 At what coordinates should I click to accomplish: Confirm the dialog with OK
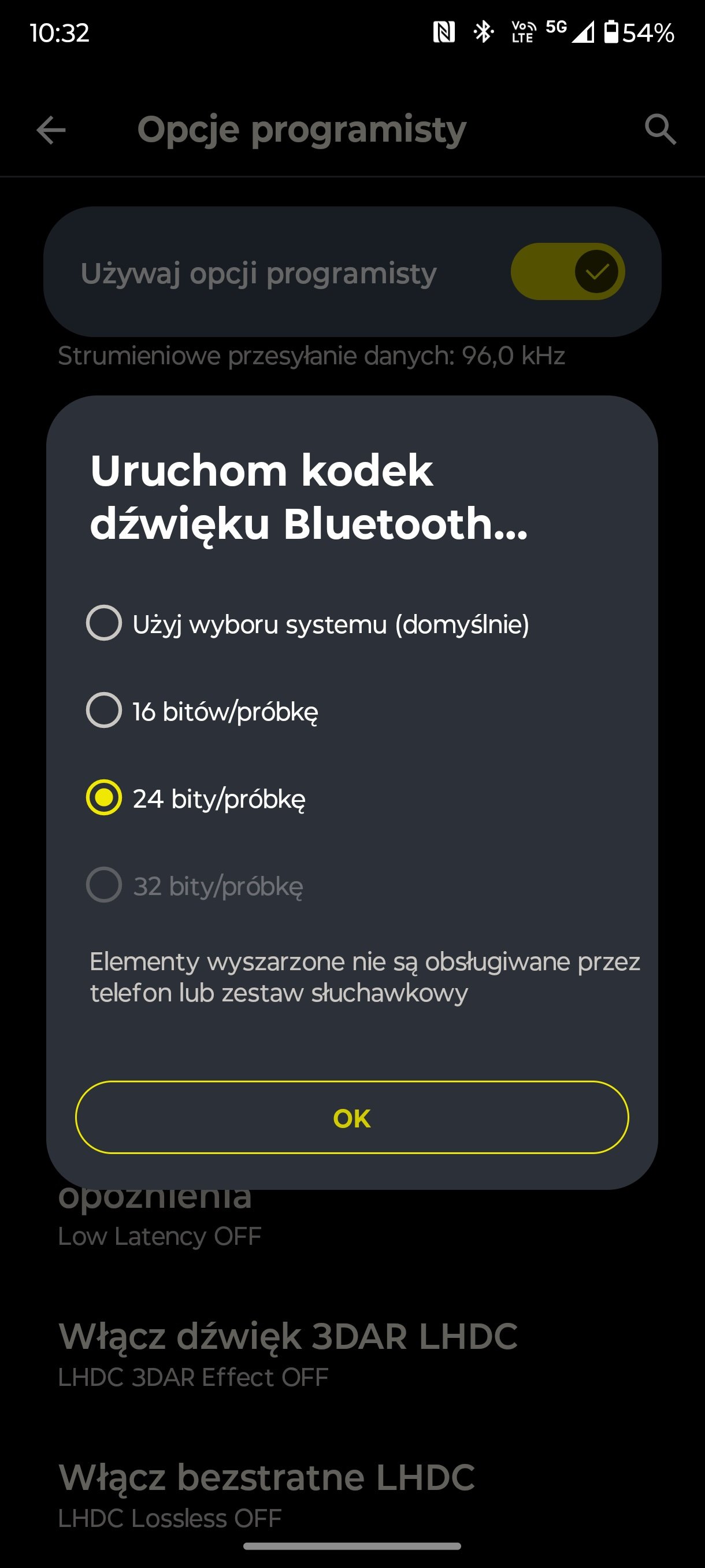(351, 1118)
